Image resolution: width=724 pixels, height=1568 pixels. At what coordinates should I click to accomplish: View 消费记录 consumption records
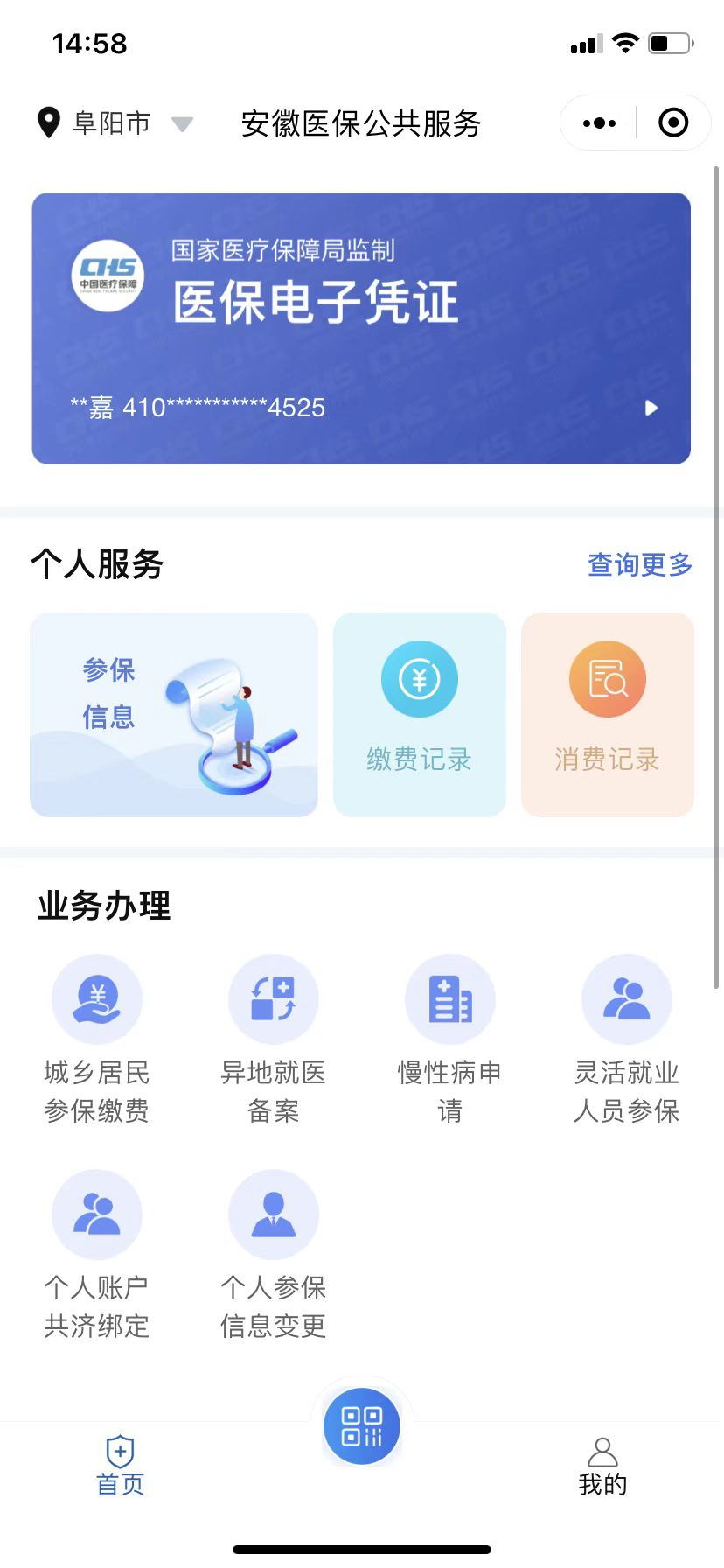(607, 715)
